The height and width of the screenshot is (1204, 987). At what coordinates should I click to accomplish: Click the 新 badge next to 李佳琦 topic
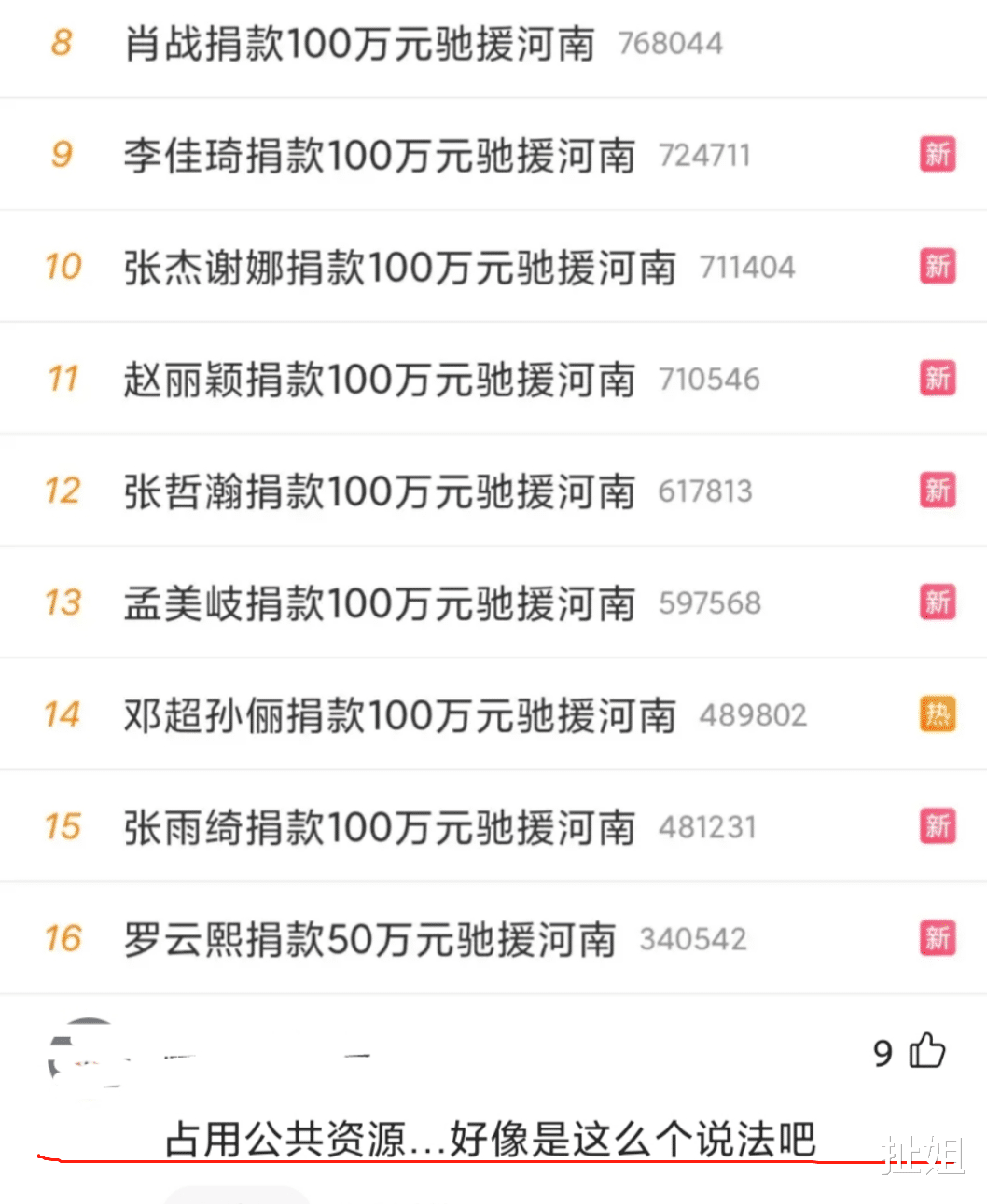(938, 155)
